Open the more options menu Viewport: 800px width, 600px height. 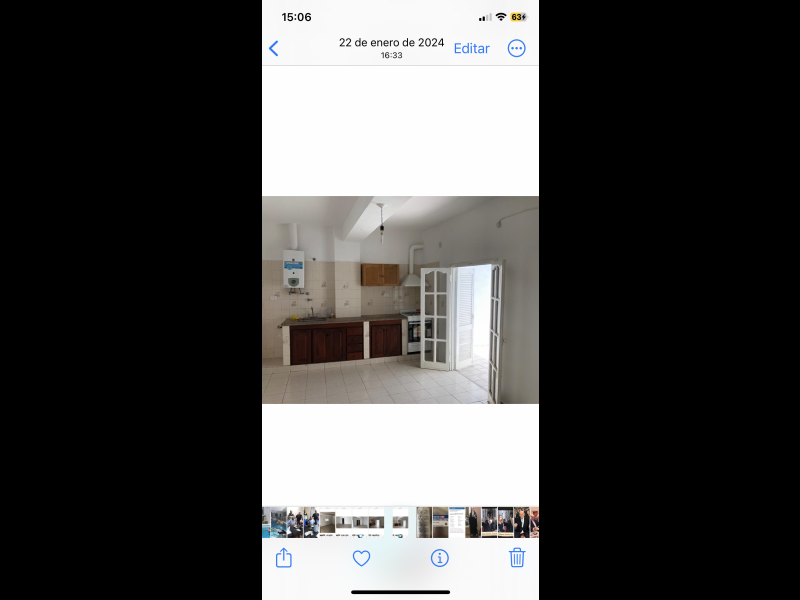coord(516,48)
